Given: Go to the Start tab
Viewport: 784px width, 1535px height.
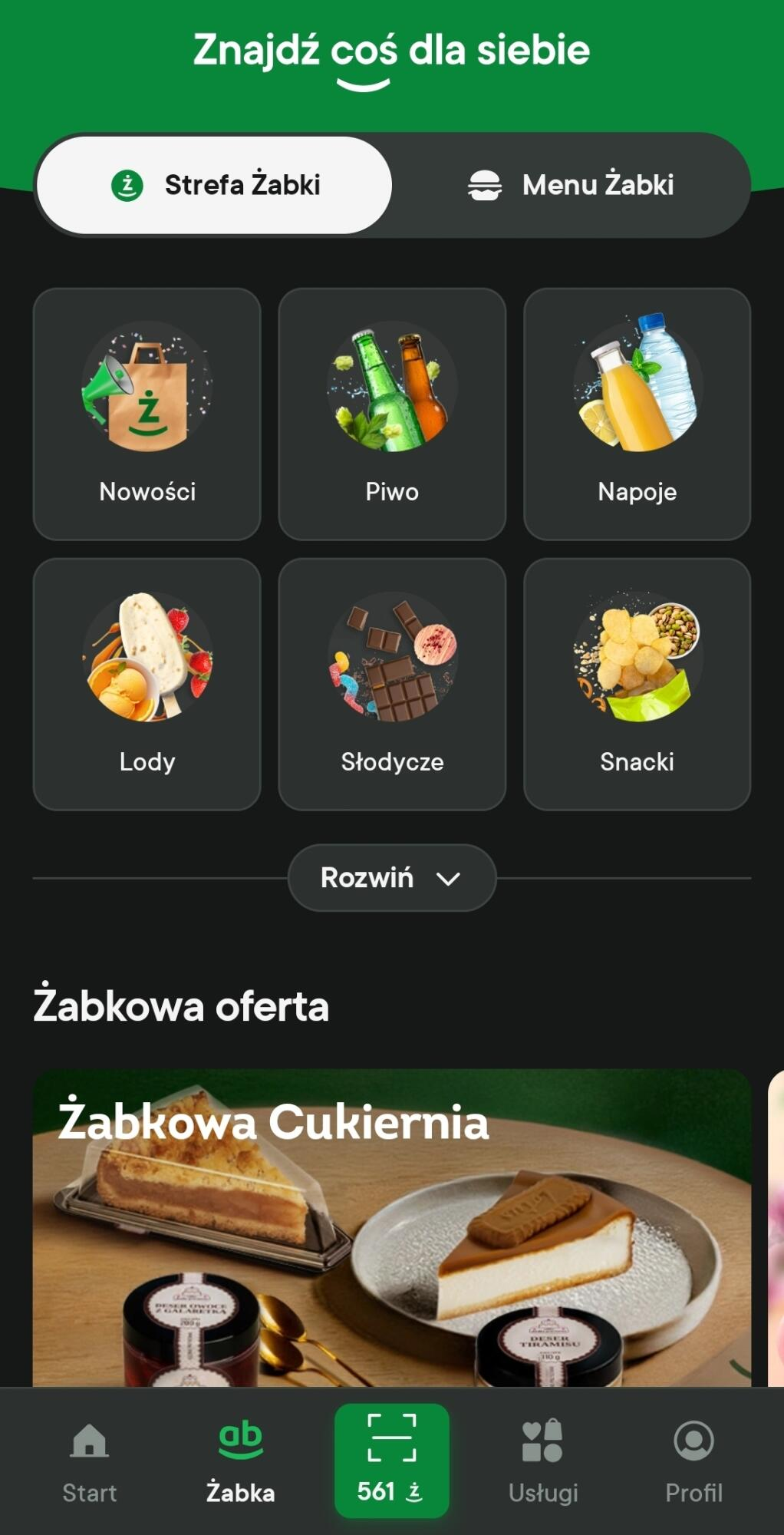Looking at the screenshot, I should coord(90,1461).
